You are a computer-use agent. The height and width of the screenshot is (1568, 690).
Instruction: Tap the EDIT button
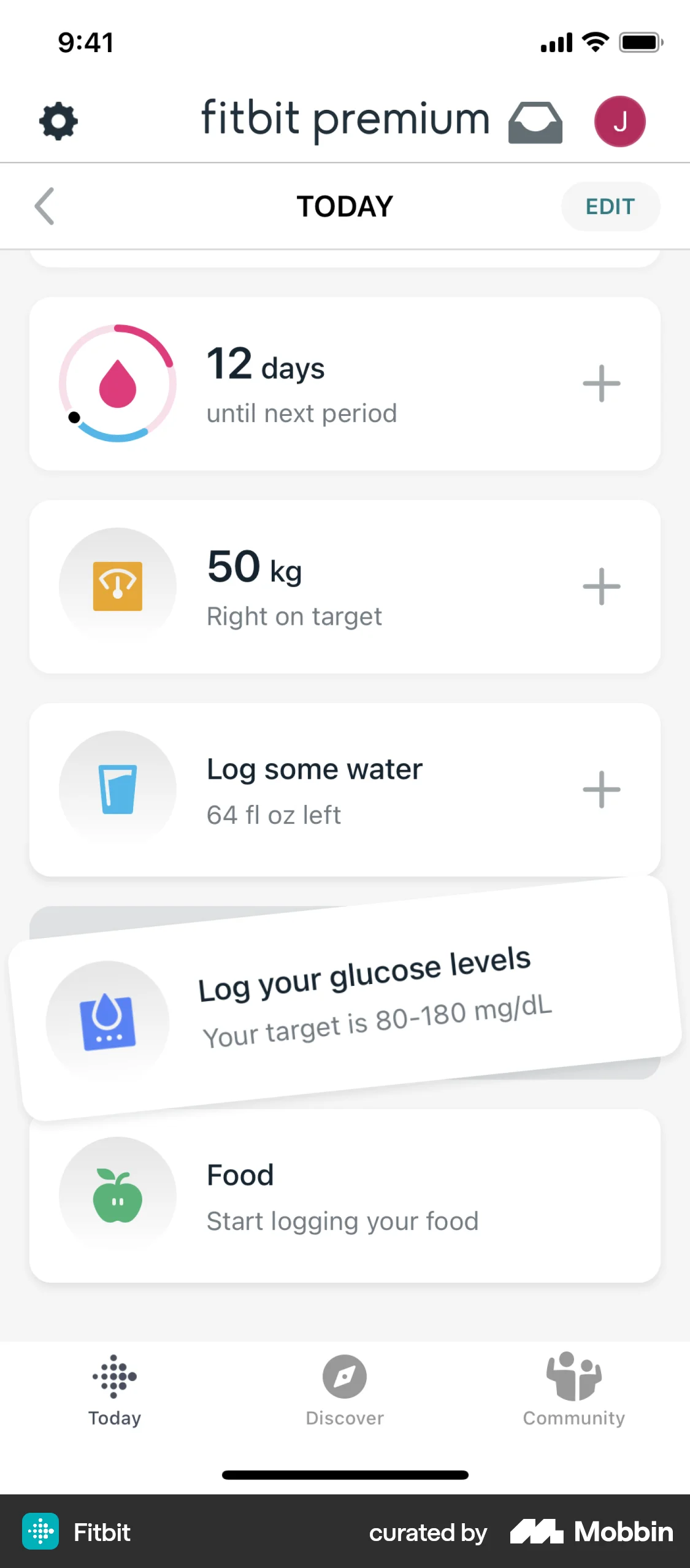tap(610, 206)
